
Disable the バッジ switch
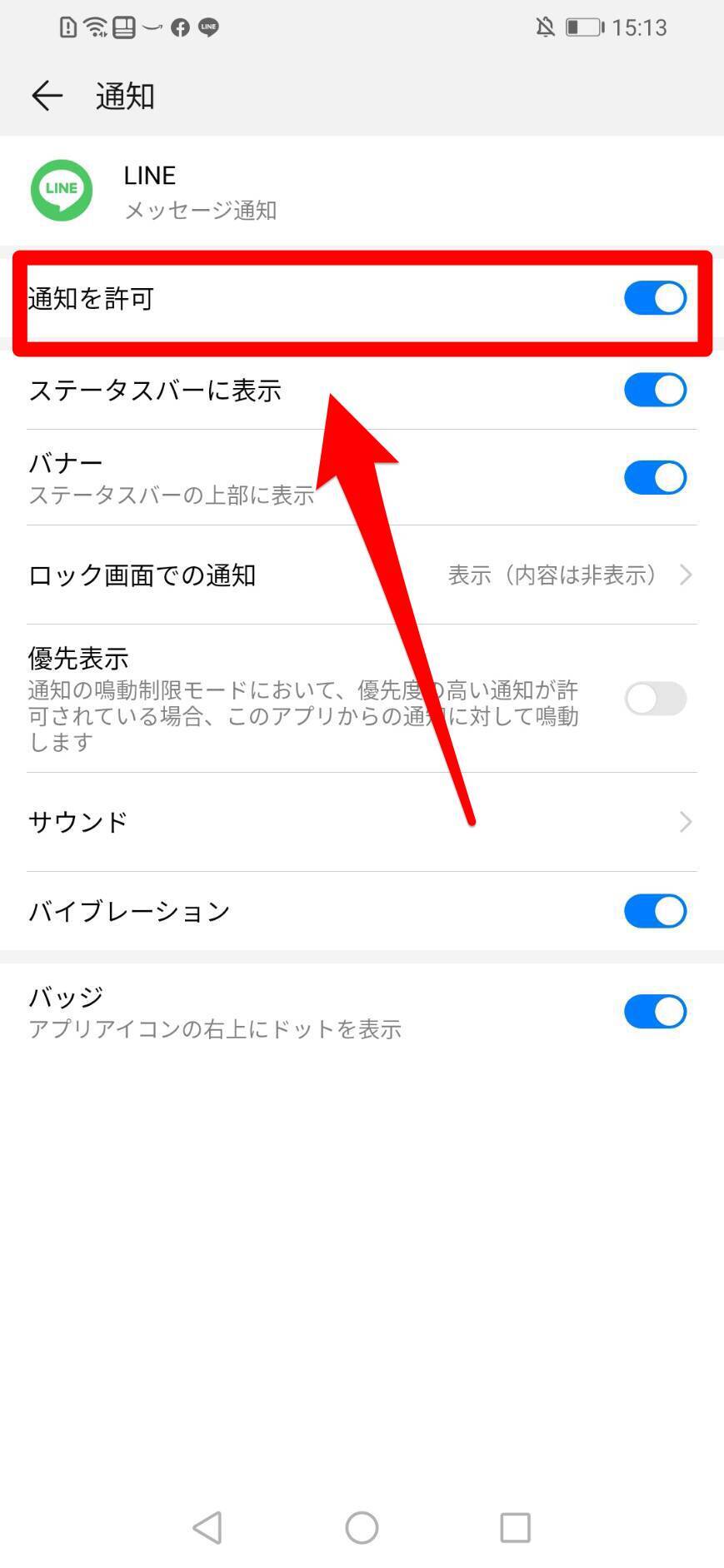(x=655, y=1012)
